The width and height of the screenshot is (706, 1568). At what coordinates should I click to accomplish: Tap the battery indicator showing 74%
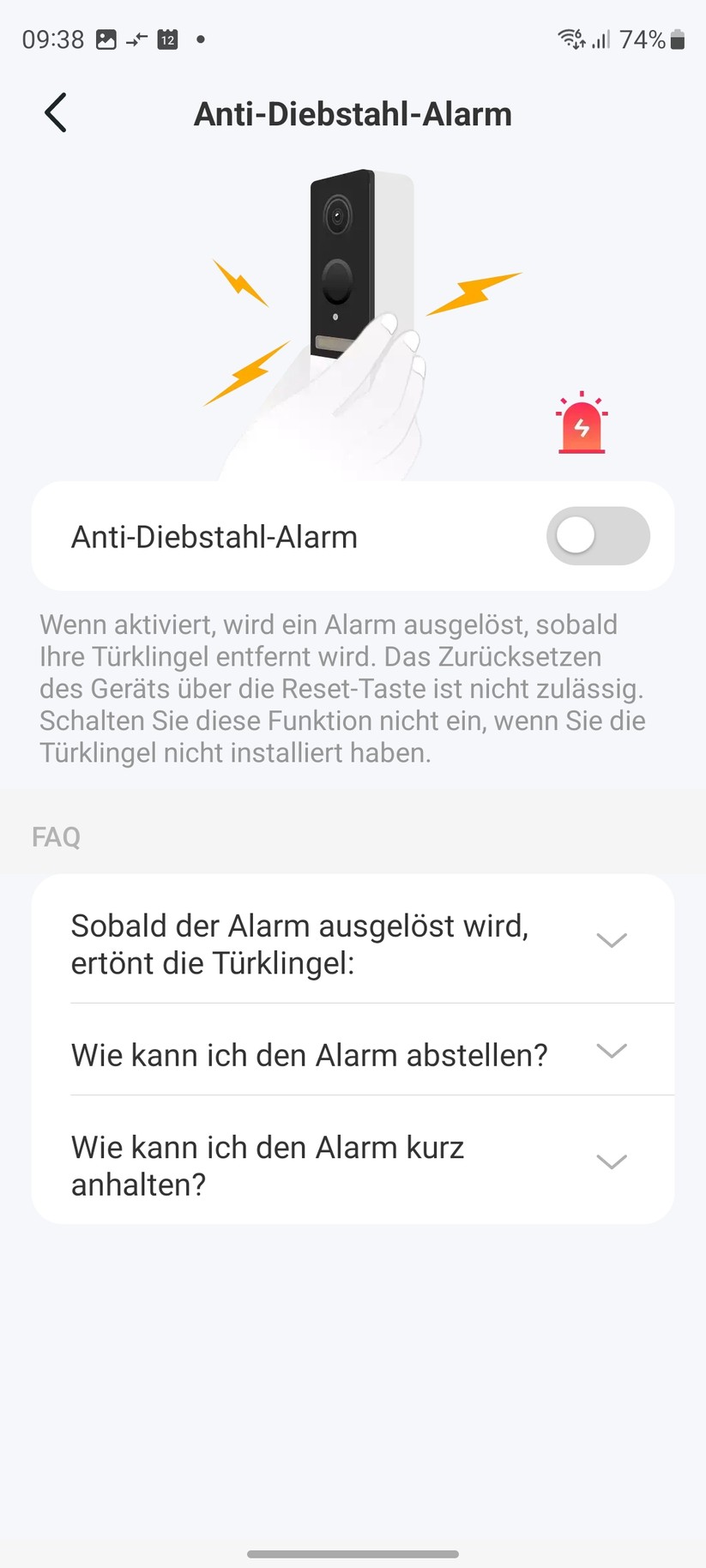pyautogui.click(x=661, y=39)
